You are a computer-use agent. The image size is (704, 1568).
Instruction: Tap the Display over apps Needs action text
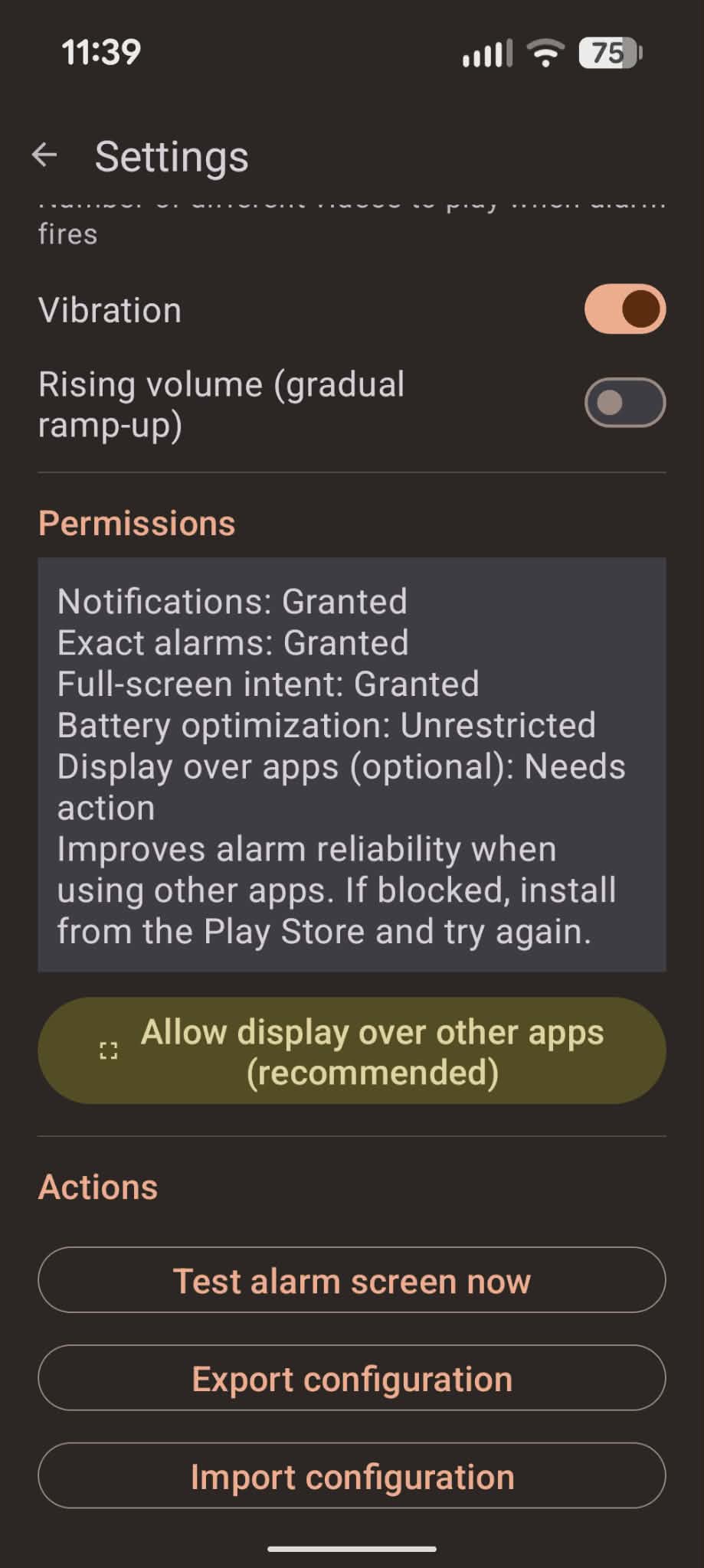(341, 785)
